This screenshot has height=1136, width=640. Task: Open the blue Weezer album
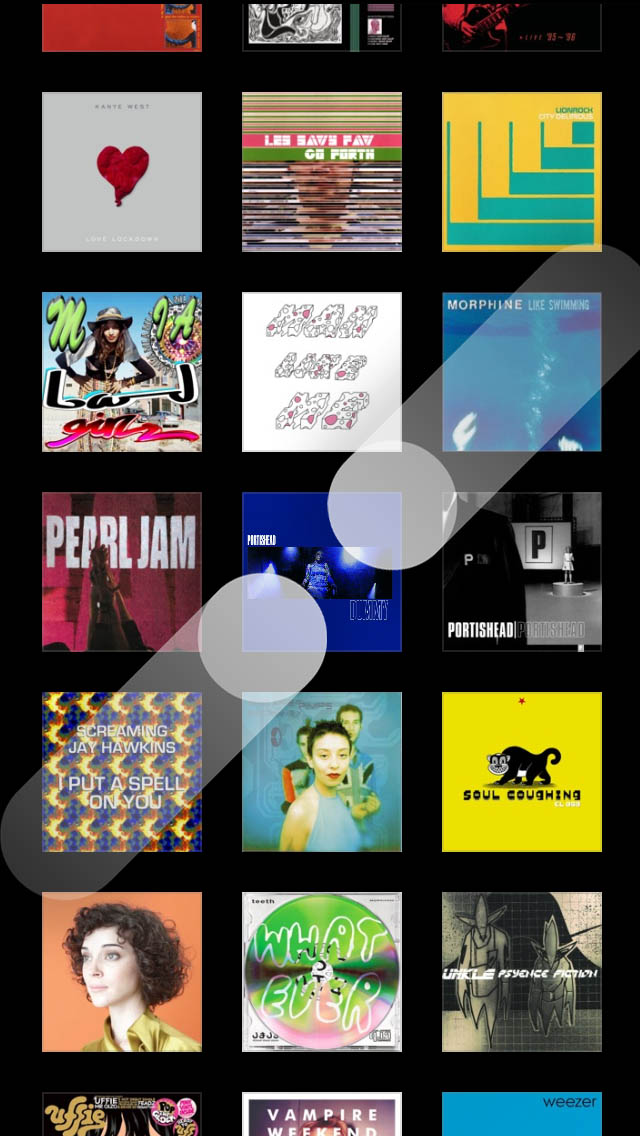coord(522,1114)
